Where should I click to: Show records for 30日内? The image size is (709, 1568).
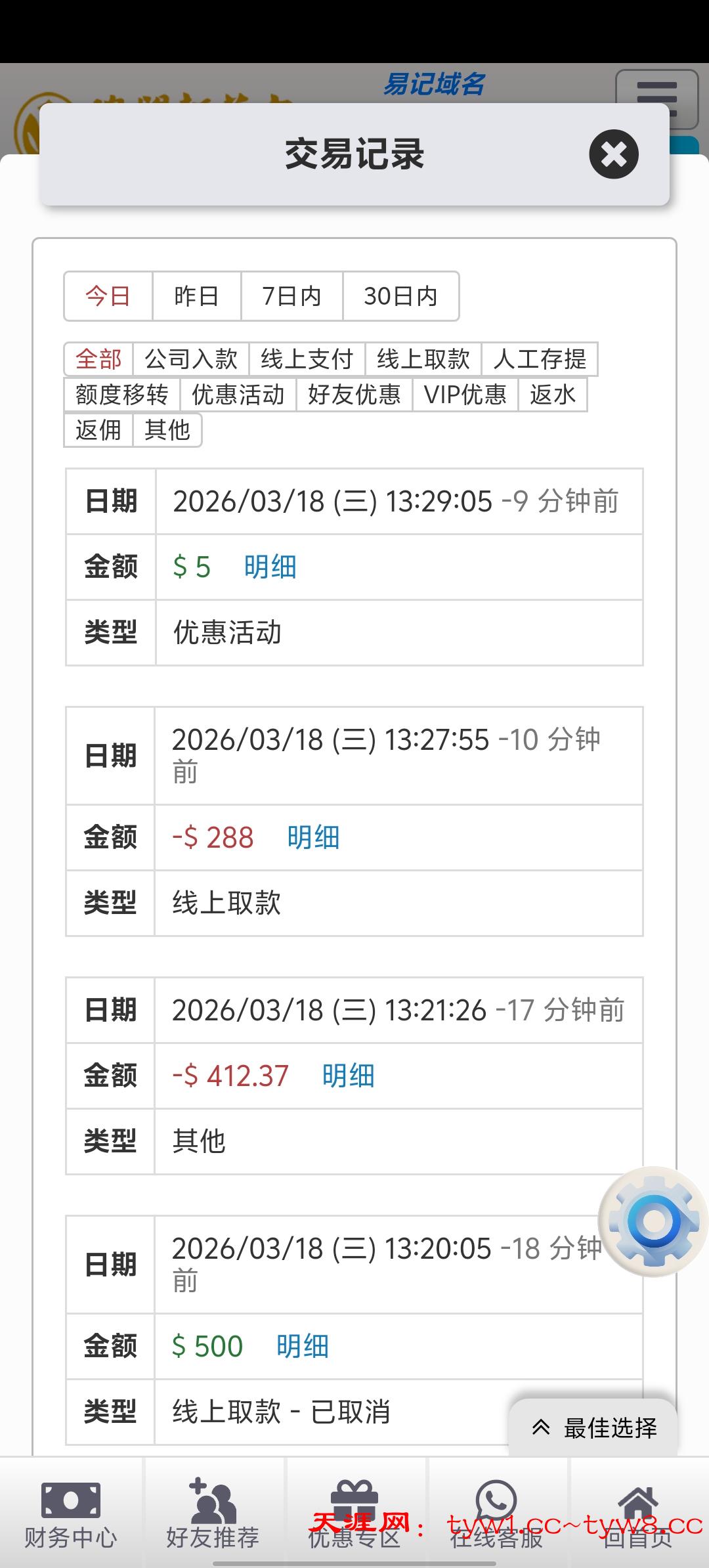400,296
